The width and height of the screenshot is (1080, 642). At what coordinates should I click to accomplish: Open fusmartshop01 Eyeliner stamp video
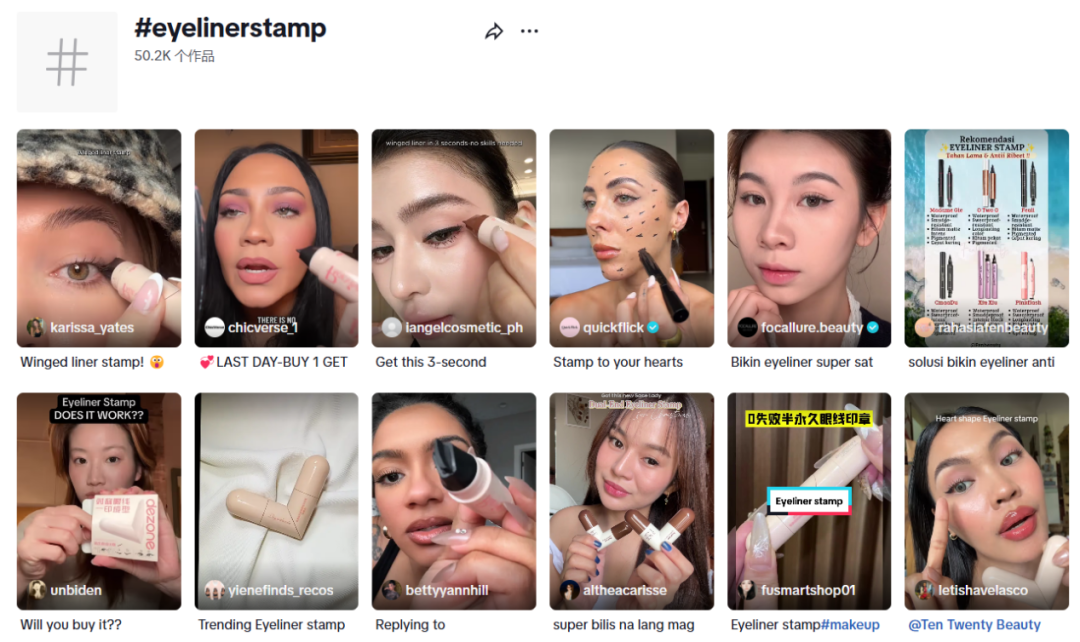(809, 500)
